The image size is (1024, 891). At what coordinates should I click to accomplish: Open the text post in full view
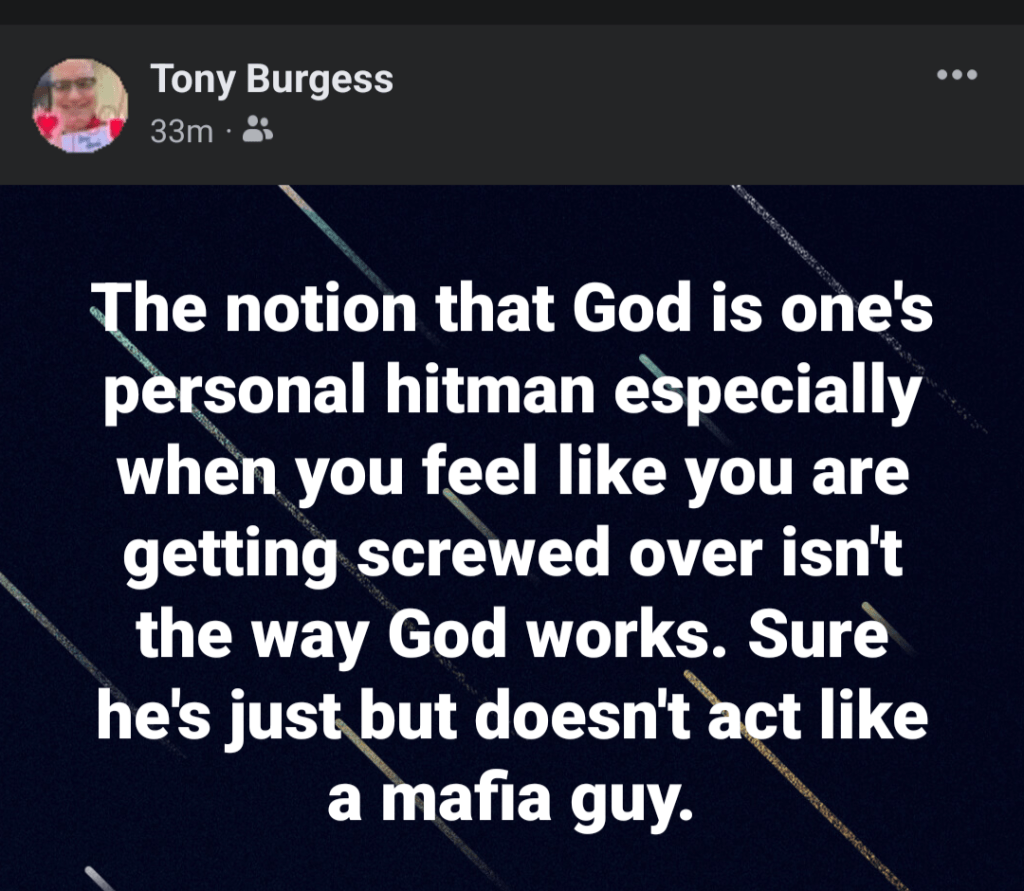pyautogui.click(x=512, y=540)
